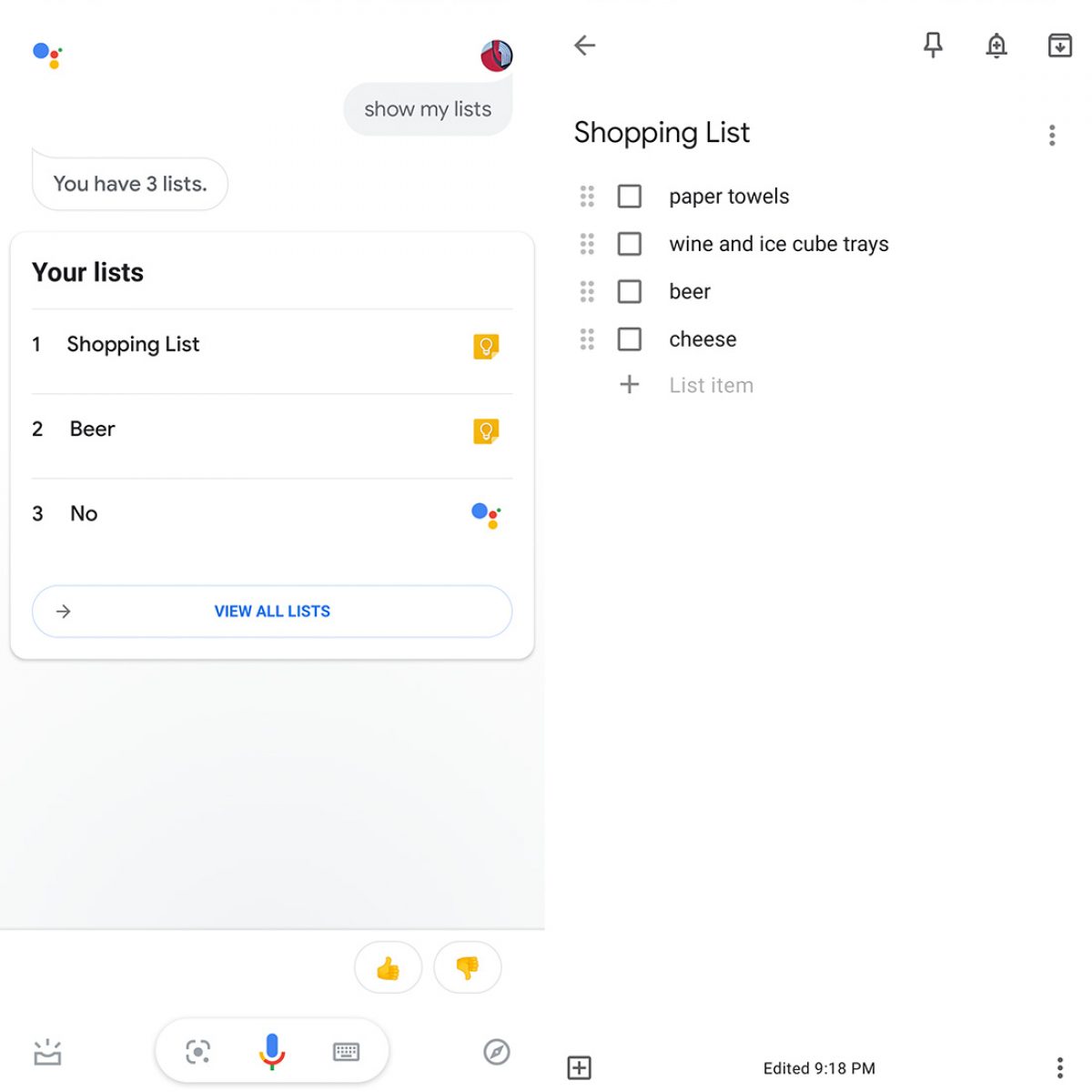Add a reminder to this note

[x=996, y=45]
